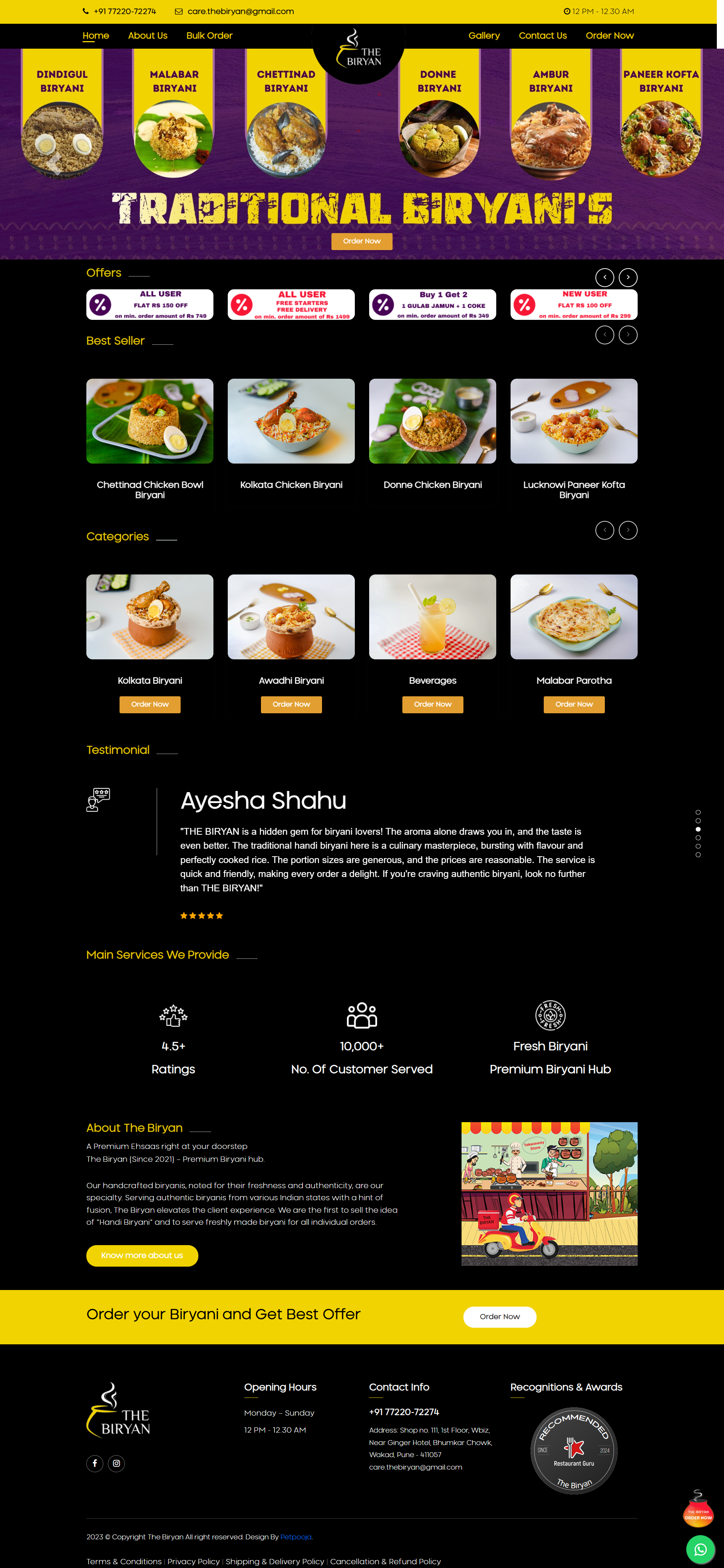
Task: Open the About Us page
Action: (147, 35)
